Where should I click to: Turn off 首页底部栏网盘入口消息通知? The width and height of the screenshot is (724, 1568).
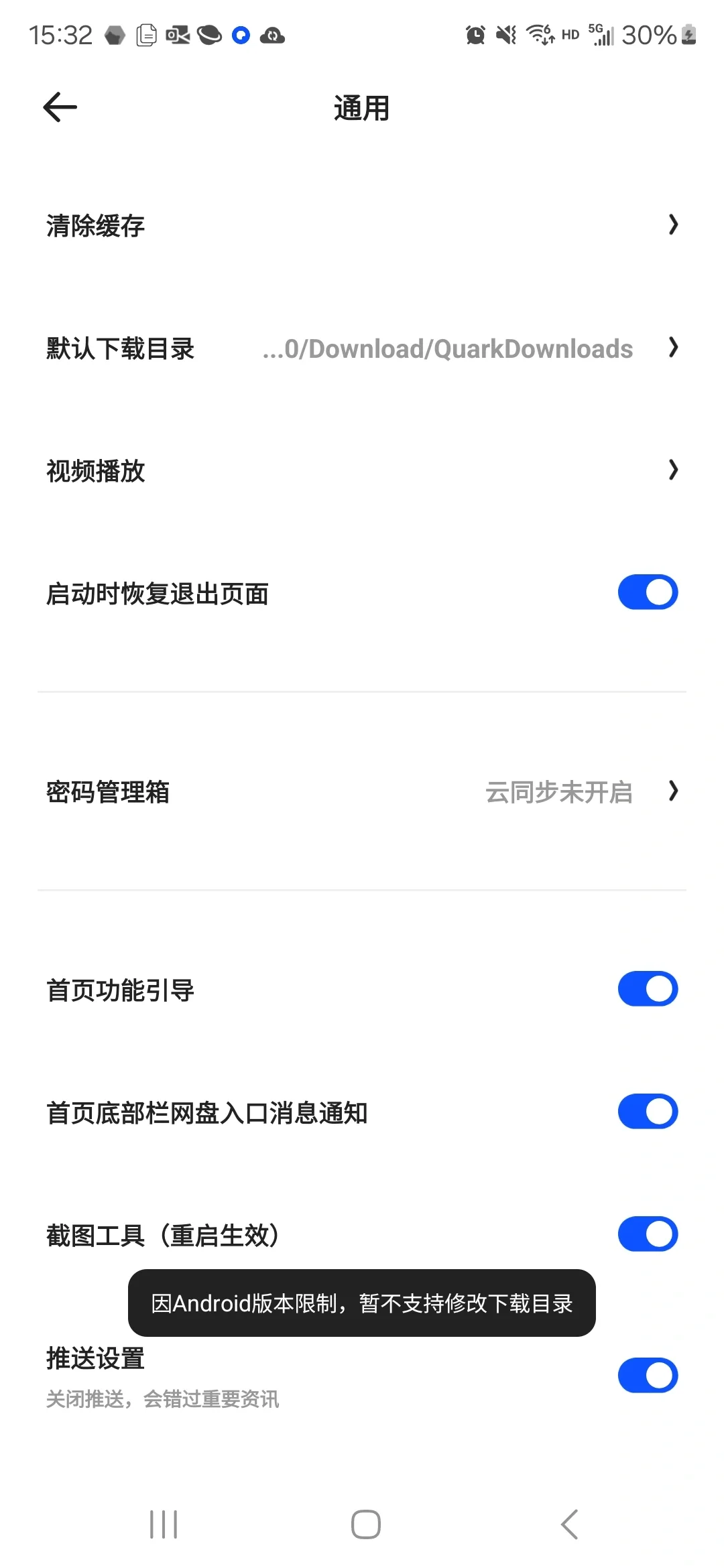(x=647, y=1112)
